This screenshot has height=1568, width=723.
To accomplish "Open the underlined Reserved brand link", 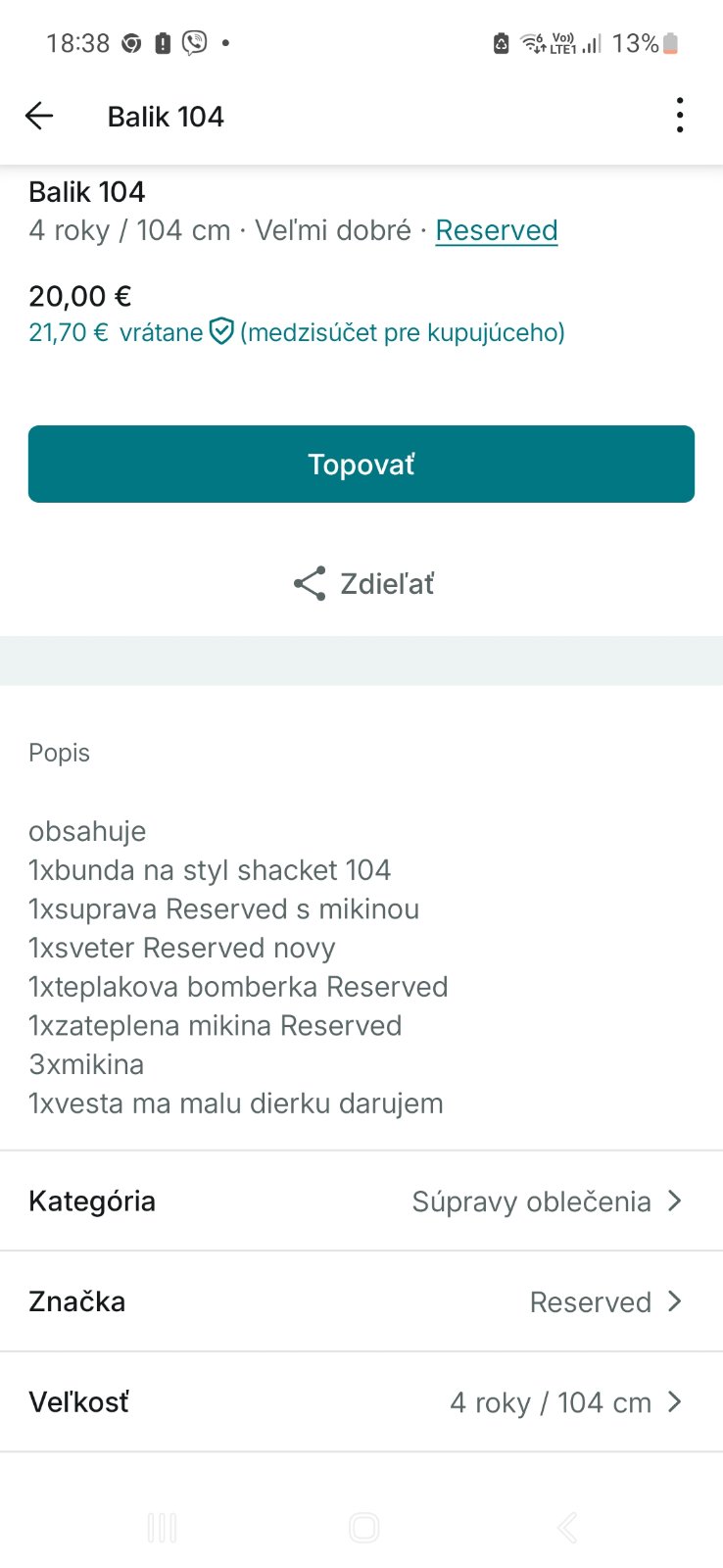I will 496,230.
